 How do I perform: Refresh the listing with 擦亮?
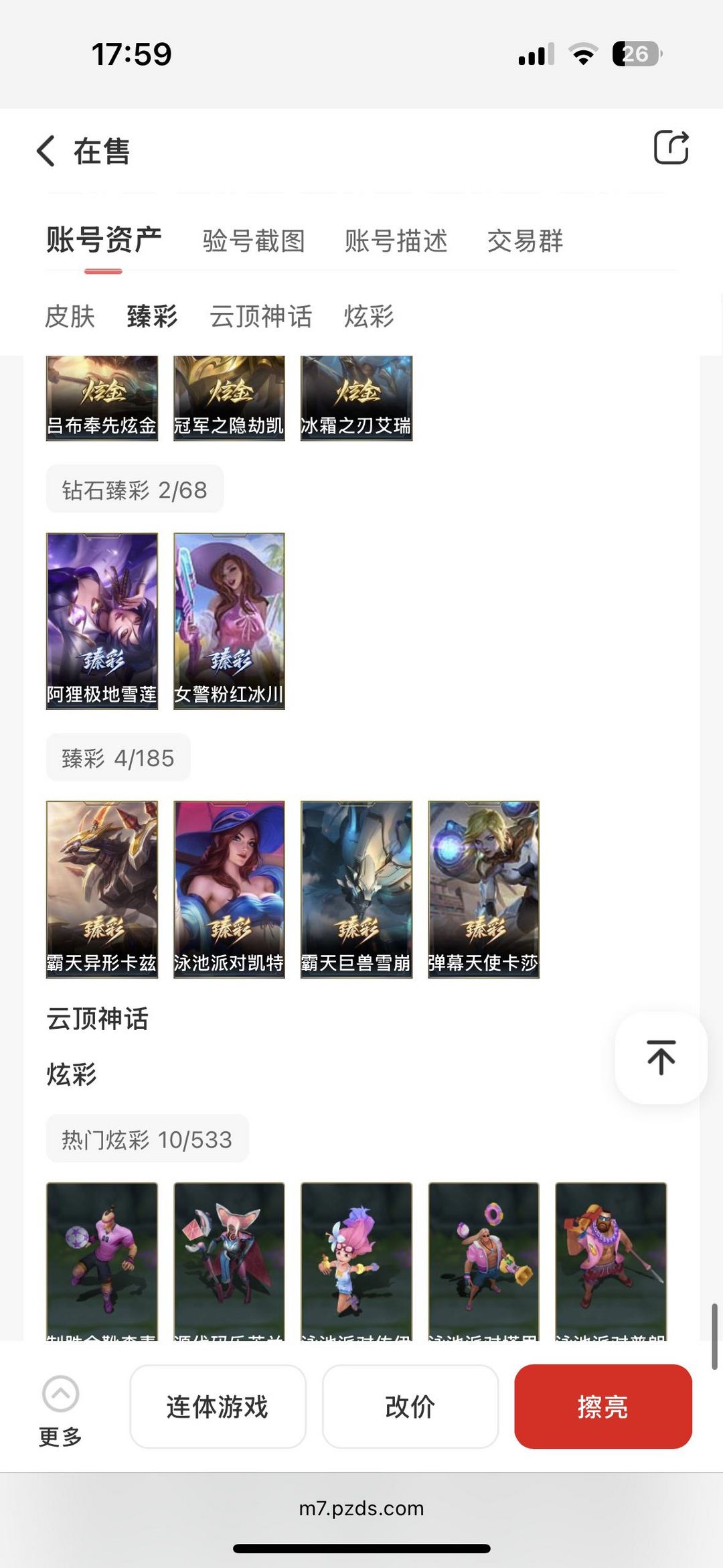602,1407
